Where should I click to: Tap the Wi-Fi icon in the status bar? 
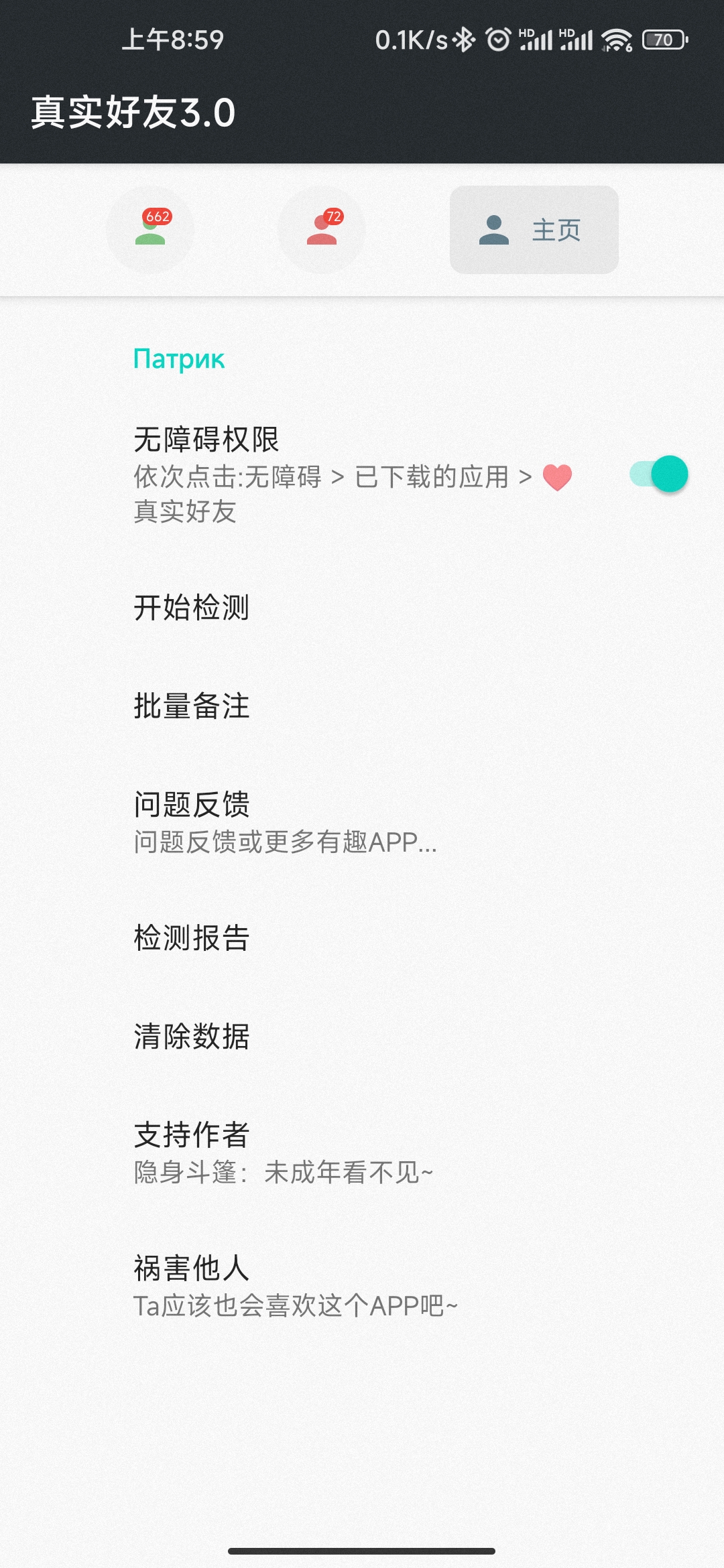617,40
